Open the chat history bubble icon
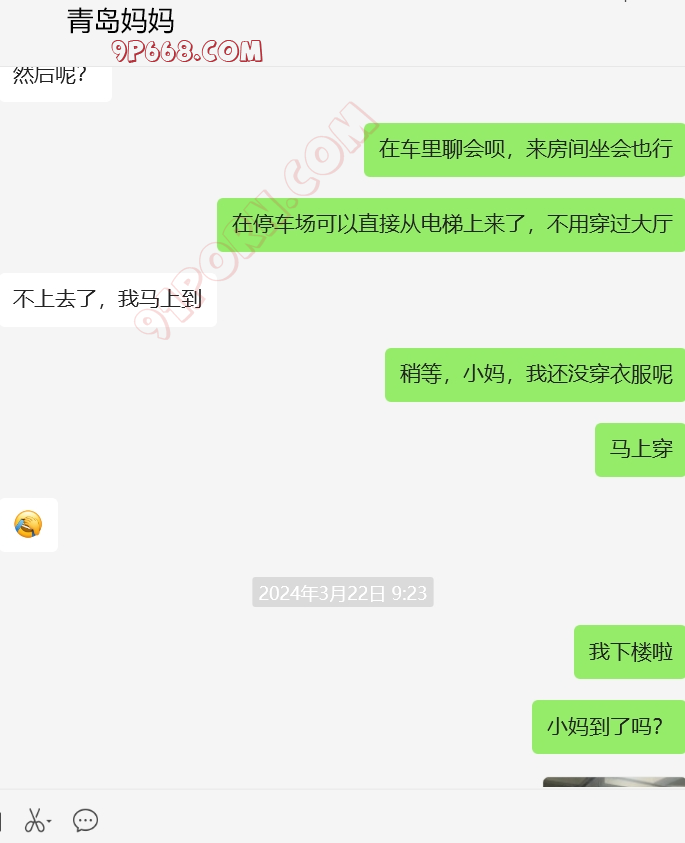 [x=85, y=821]
